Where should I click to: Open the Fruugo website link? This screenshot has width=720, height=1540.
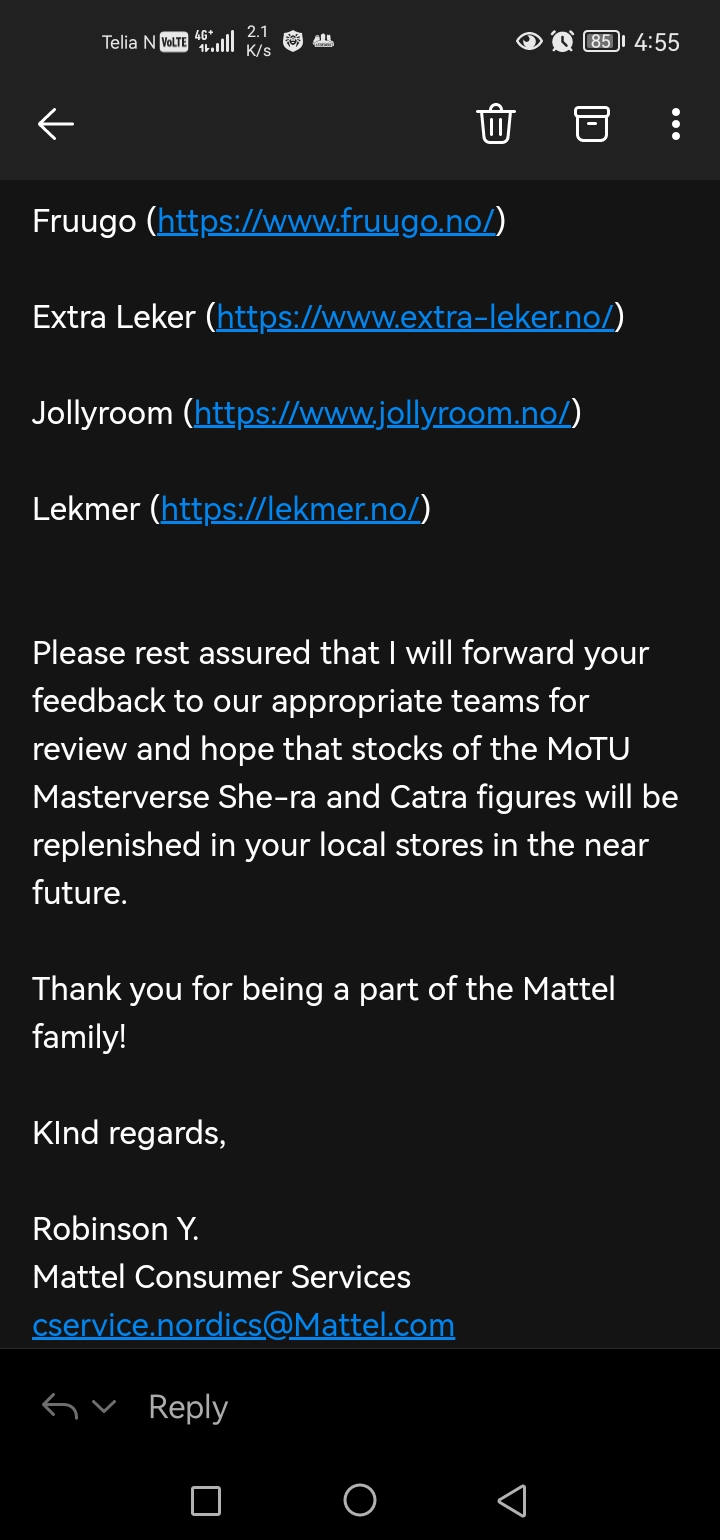pyautogui.click(x=326, y=221)
